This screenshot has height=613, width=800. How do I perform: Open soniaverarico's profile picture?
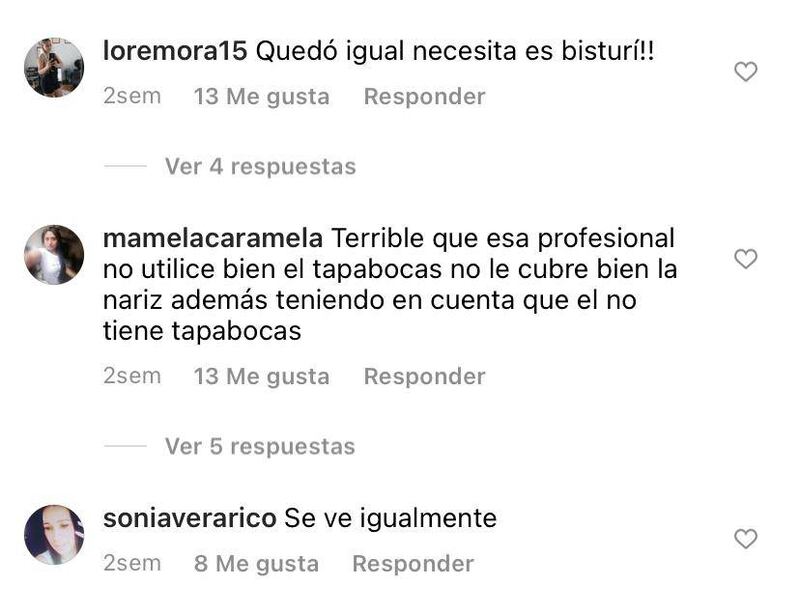pyautogui.click(x=54, y=535)
